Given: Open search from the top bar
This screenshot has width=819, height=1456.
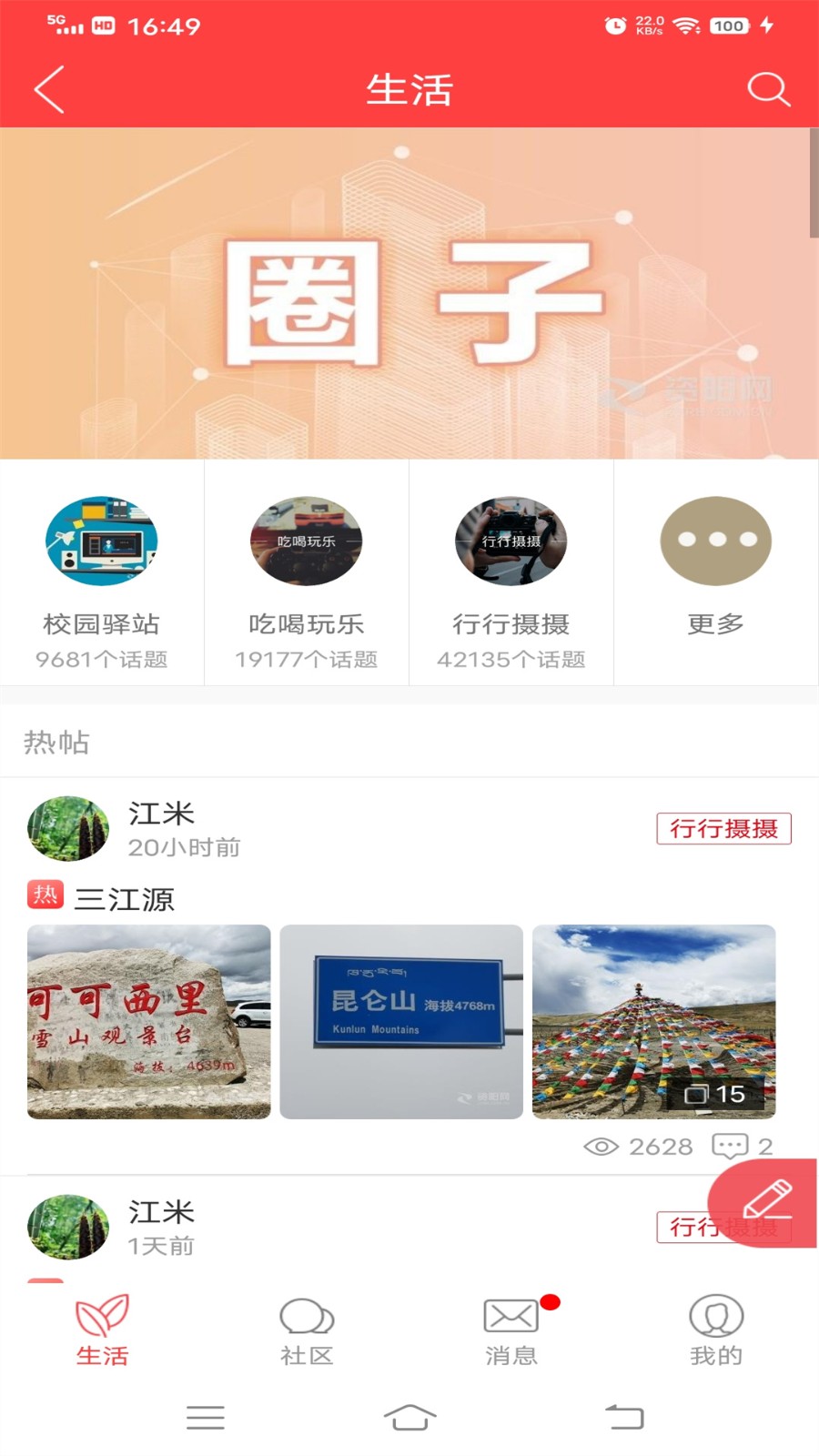Looking at the screenshot, I should (x=769, y=88).
